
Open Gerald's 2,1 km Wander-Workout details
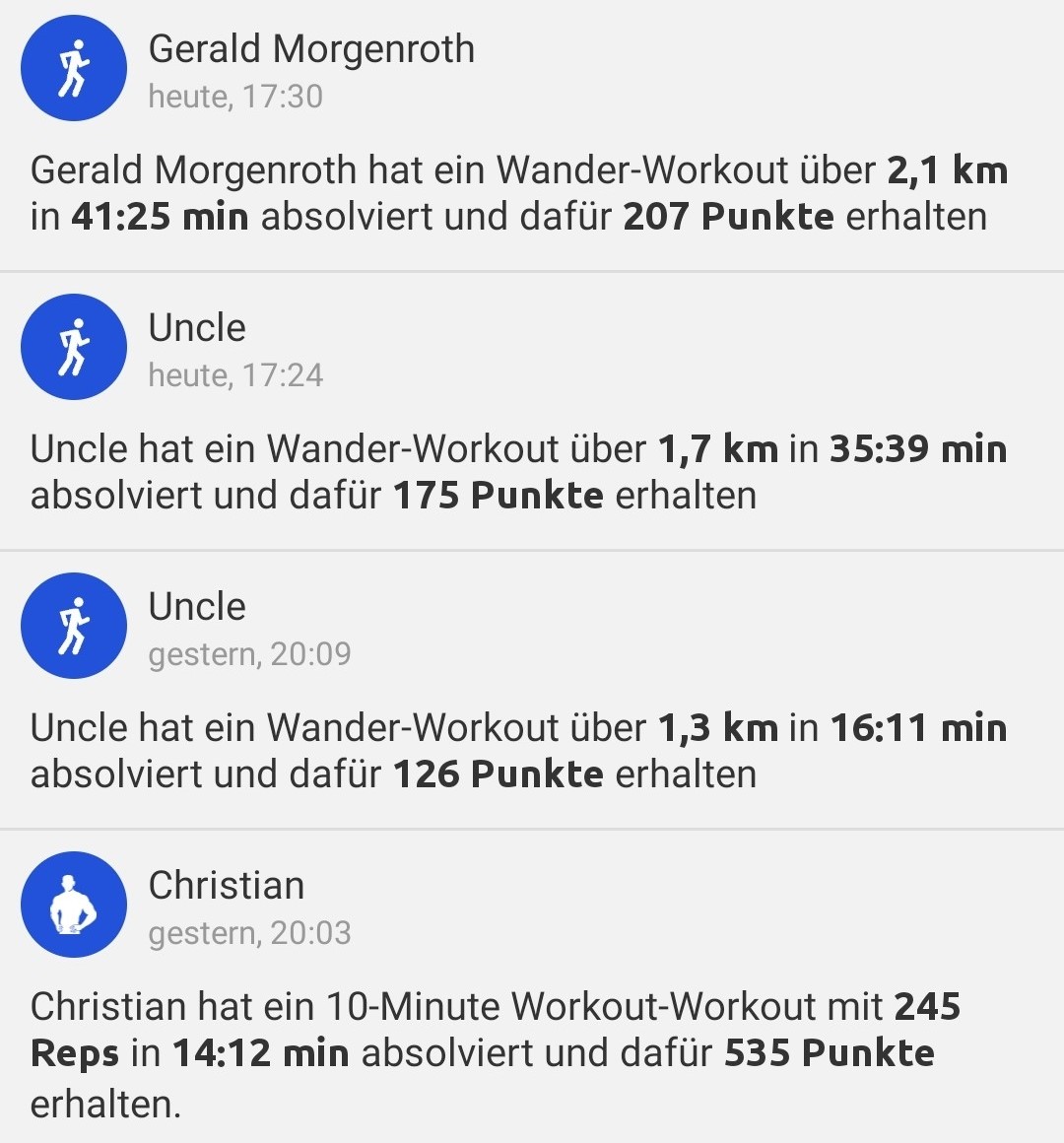point(519,192)
